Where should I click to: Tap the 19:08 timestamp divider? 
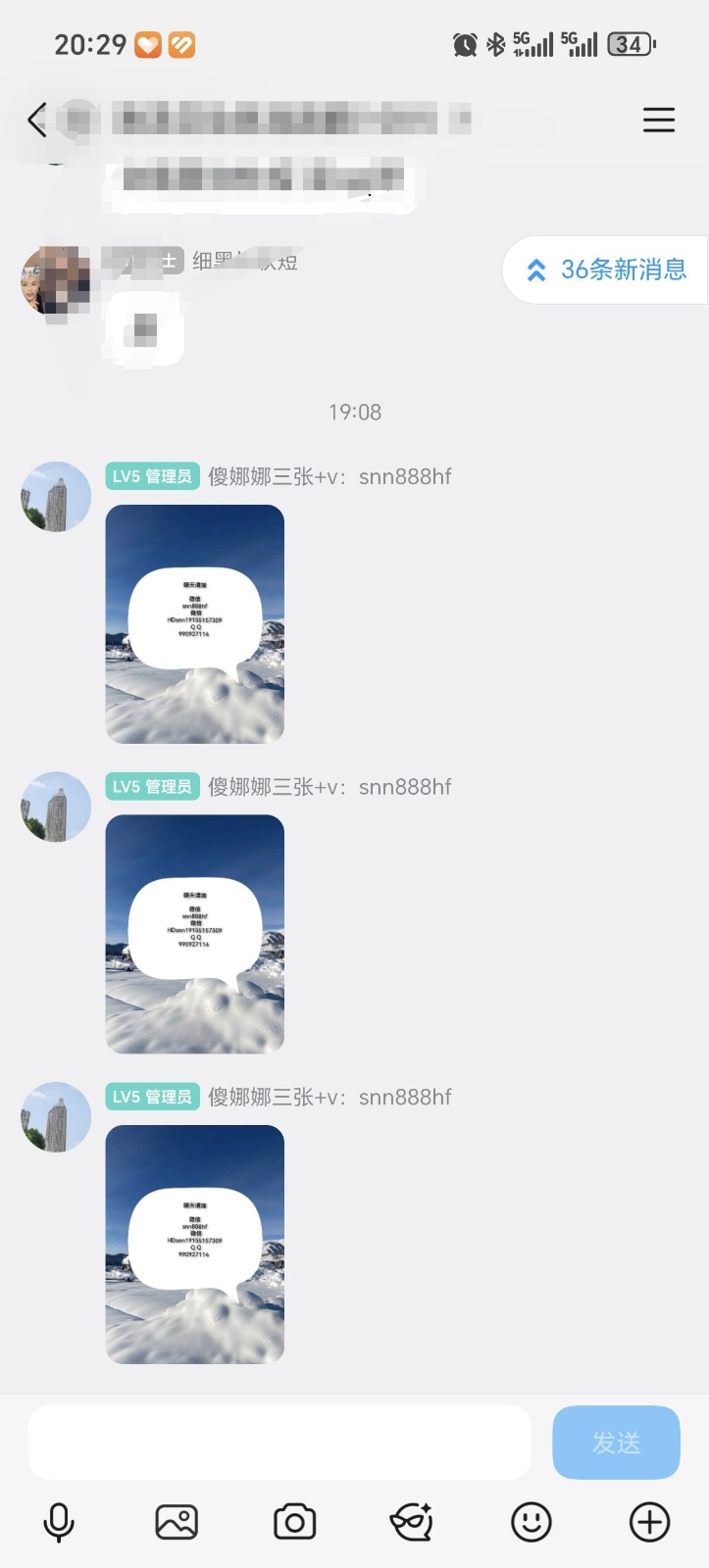point(354,412)
